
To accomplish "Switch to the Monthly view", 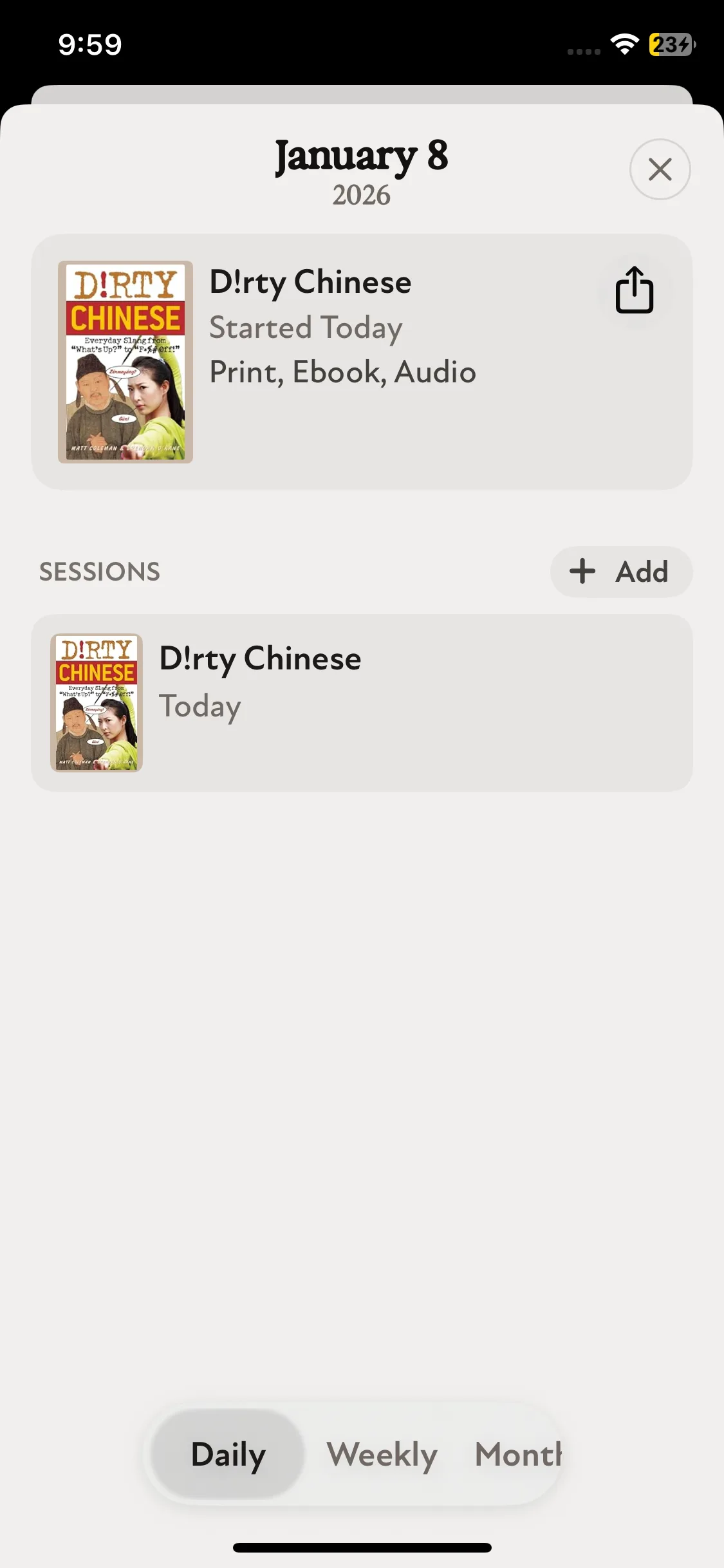I will pyautogui.click(x=517, y=1454).
